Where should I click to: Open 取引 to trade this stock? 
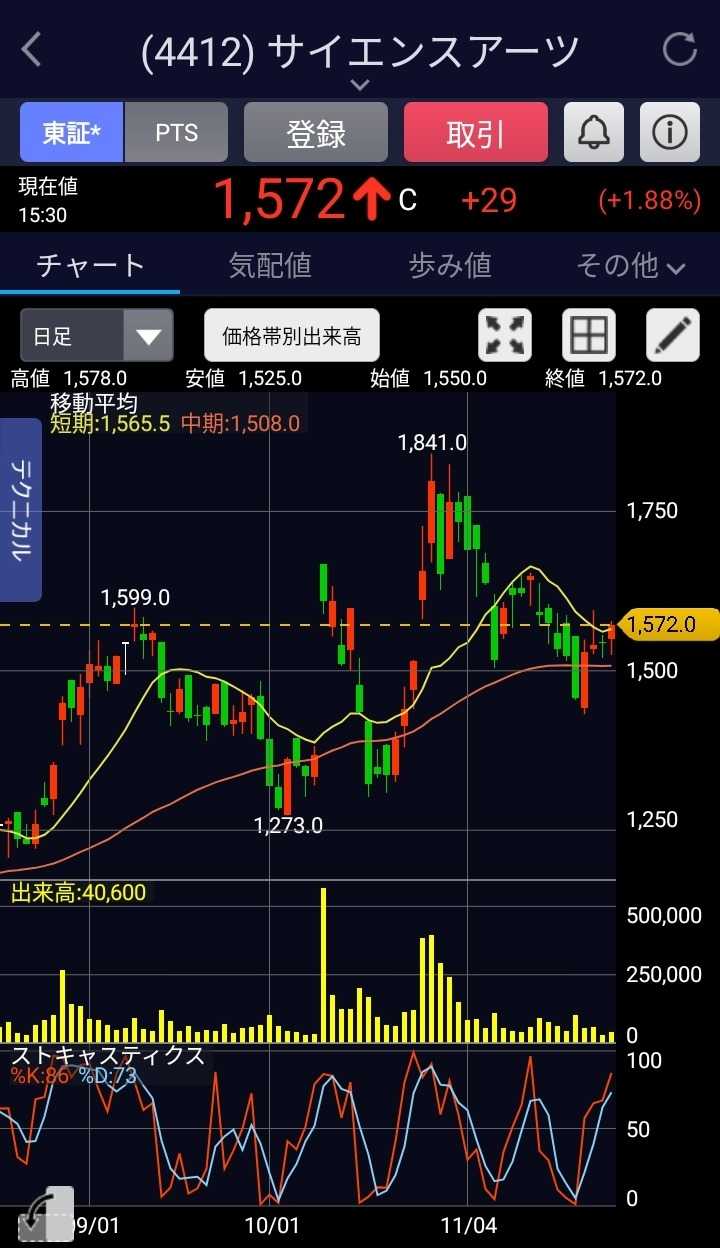[475, 133]
